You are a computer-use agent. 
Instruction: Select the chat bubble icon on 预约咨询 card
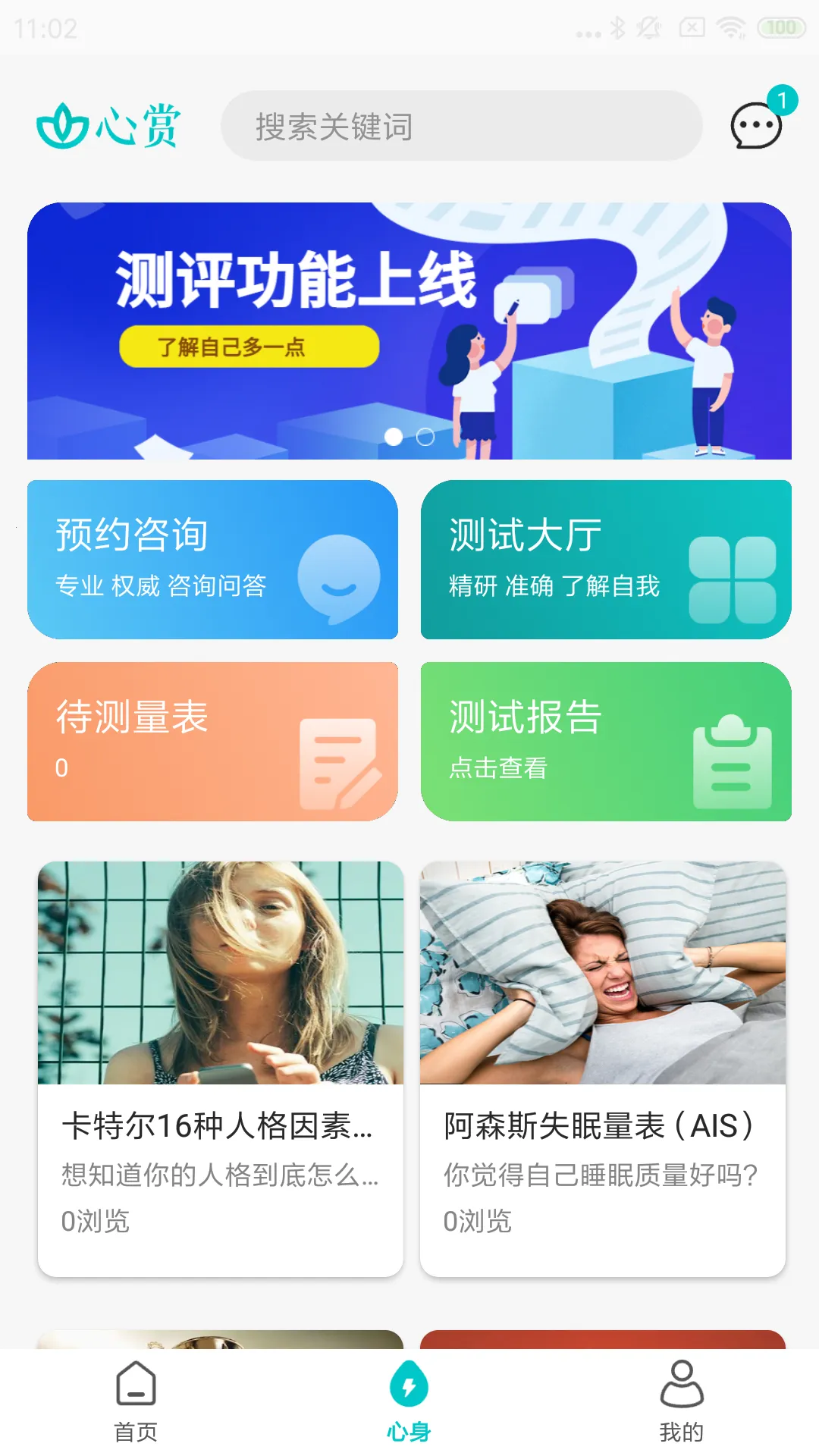[x=338, y=578]
